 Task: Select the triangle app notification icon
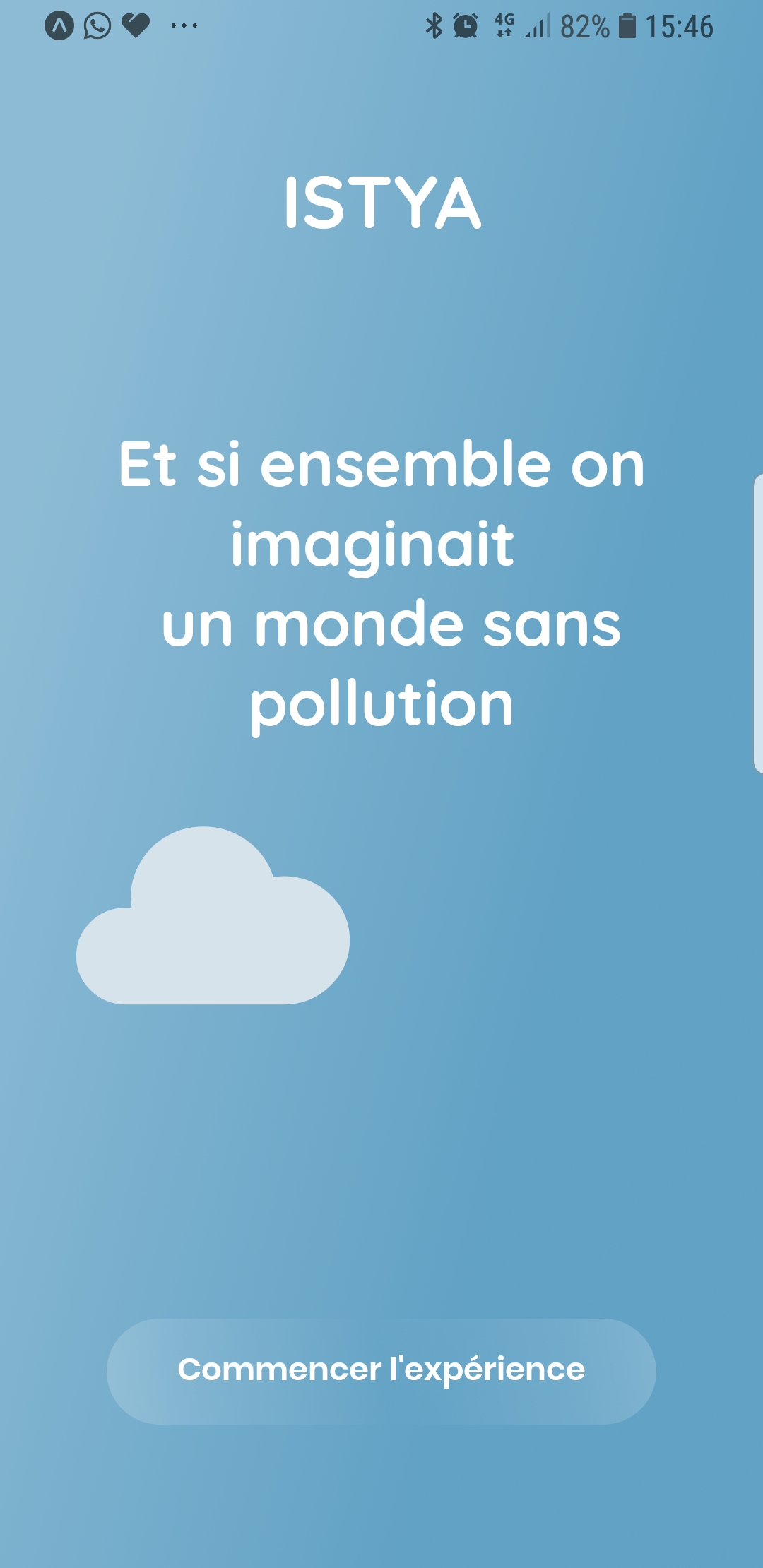point(59,23)
